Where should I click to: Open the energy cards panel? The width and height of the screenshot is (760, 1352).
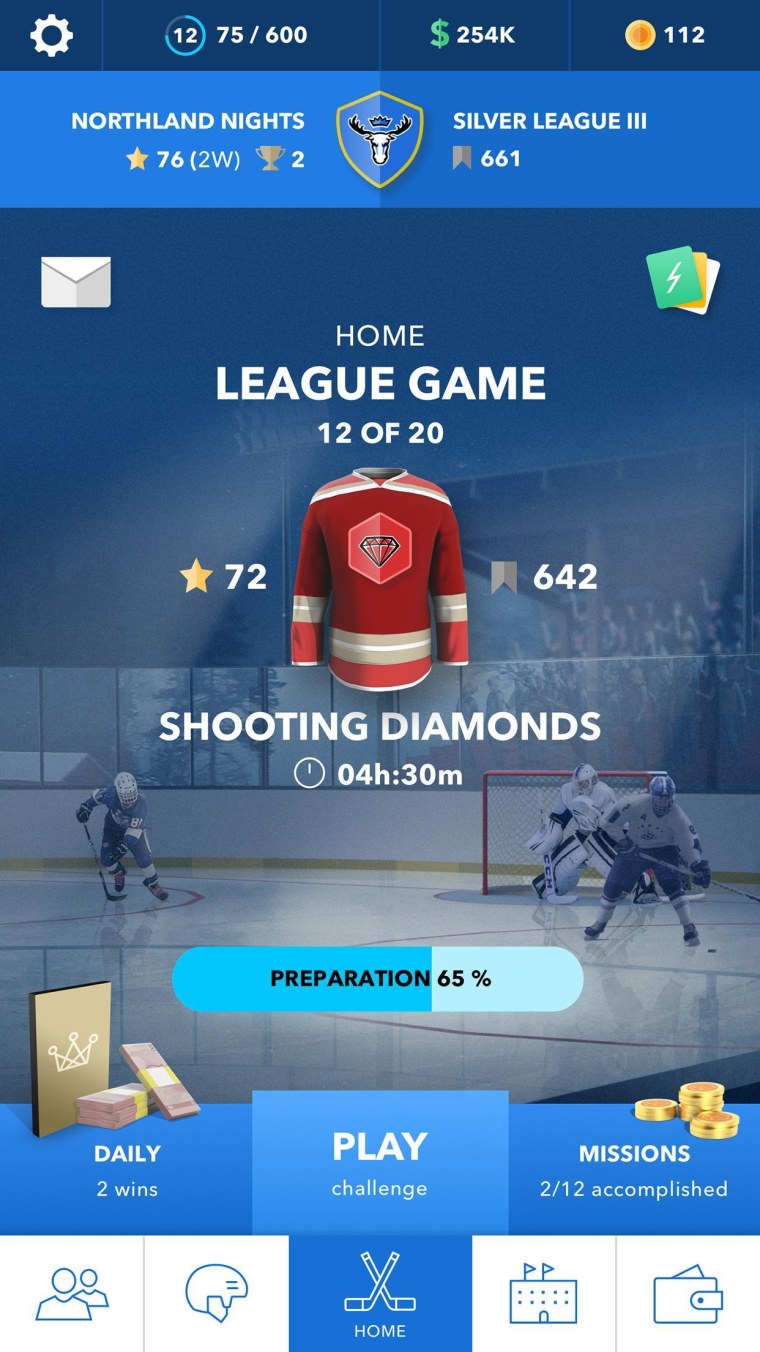point(684,282)
